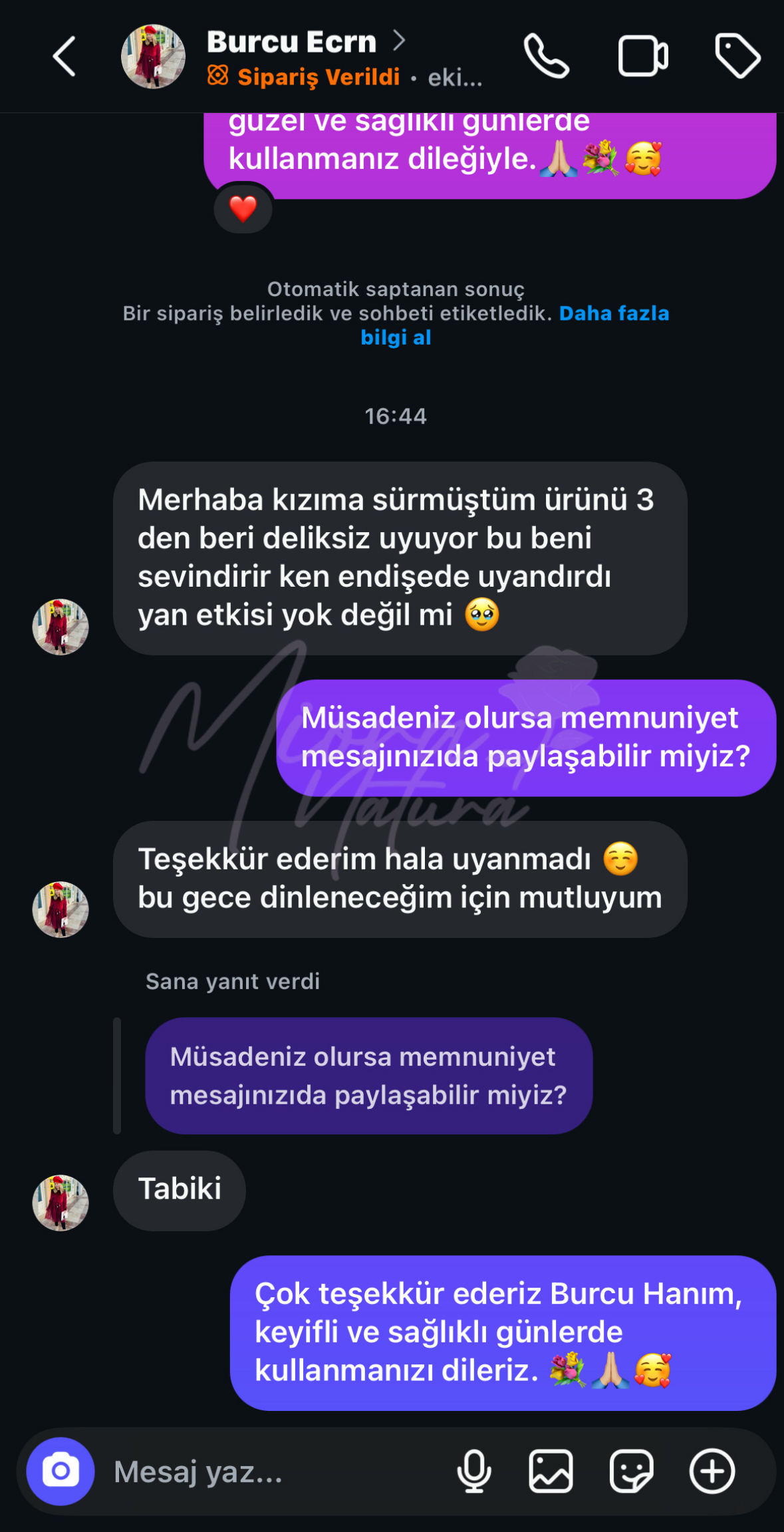Image resolution: width=784 pixels, height=1532 pixels.
Task: Open more options with the plus icon
Action: click(x=712, y=1471)
